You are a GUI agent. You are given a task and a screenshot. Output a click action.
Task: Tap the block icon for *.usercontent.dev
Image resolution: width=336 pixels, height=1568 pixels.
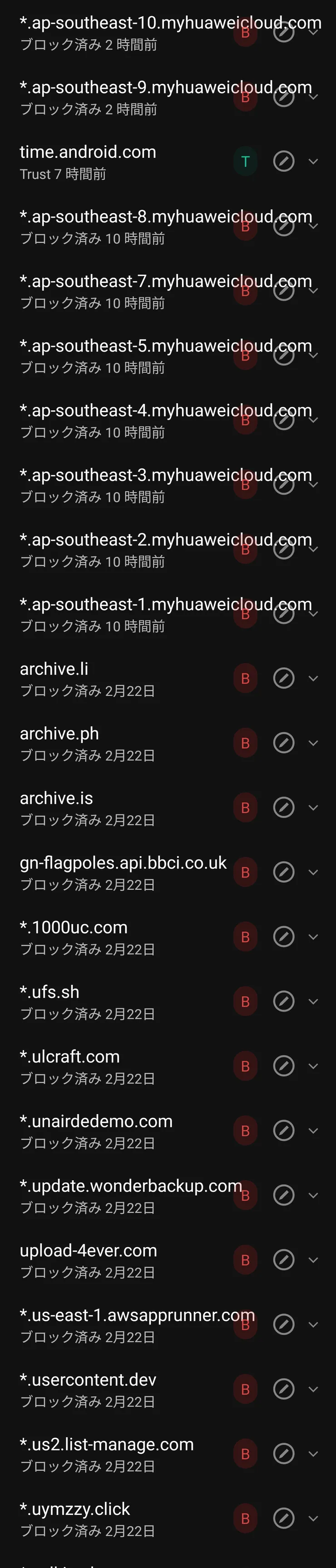[x=284, y=1389]
